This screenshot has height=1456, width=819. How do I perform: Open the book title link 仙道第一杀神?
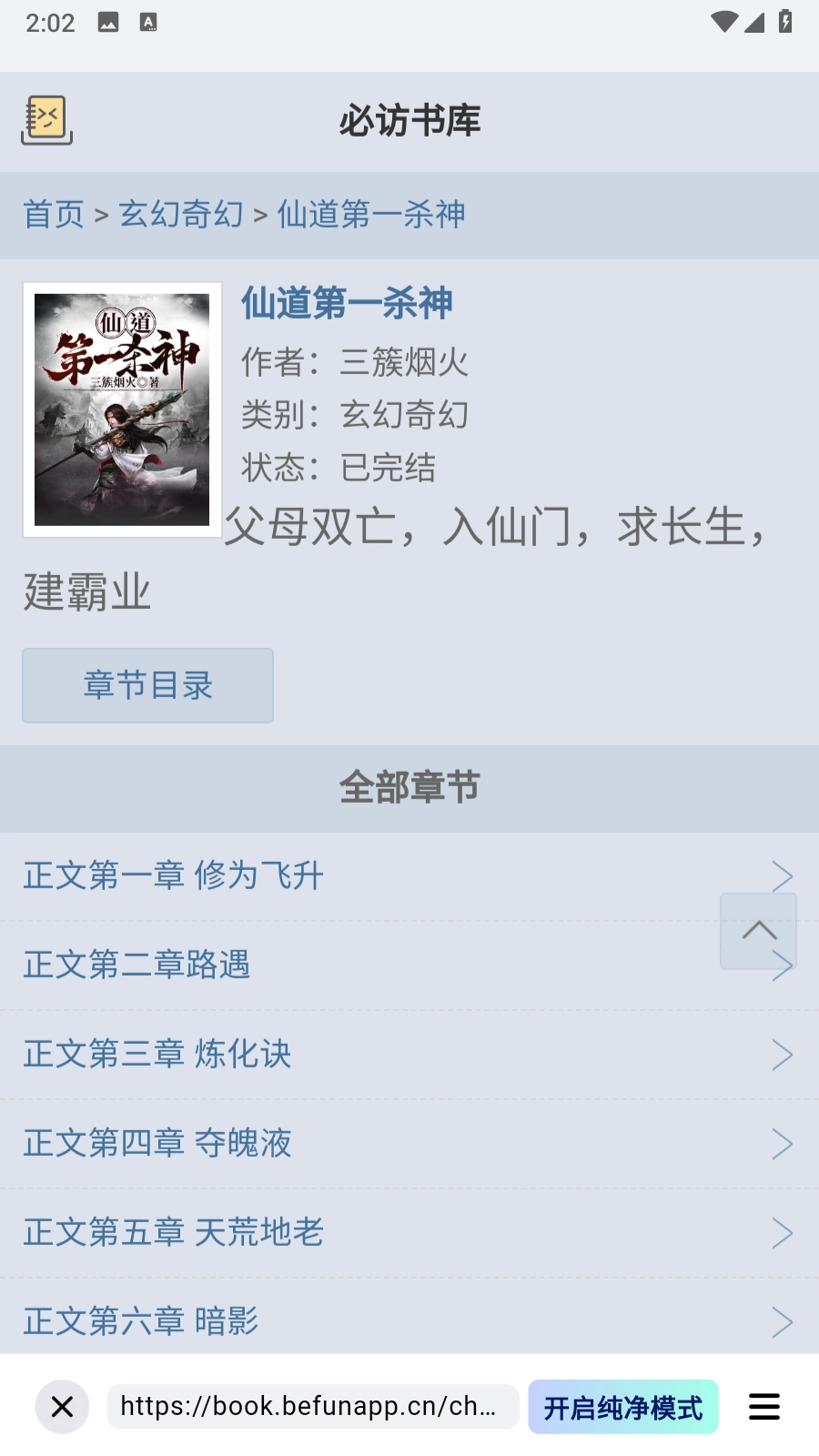pos(349,304)
